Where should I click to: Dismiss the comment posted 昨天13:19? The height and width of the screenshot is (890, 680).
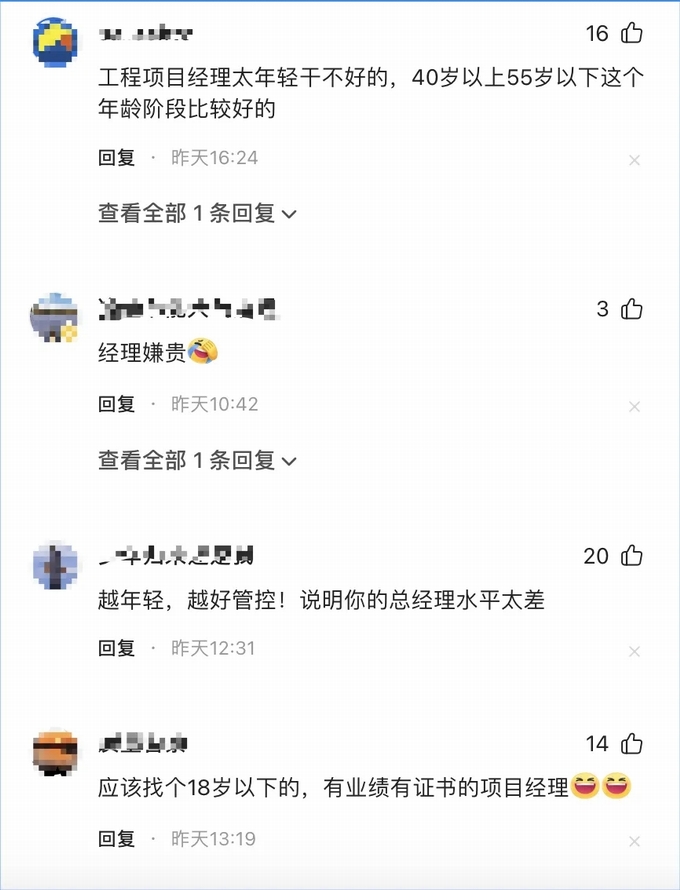point(634,841)
